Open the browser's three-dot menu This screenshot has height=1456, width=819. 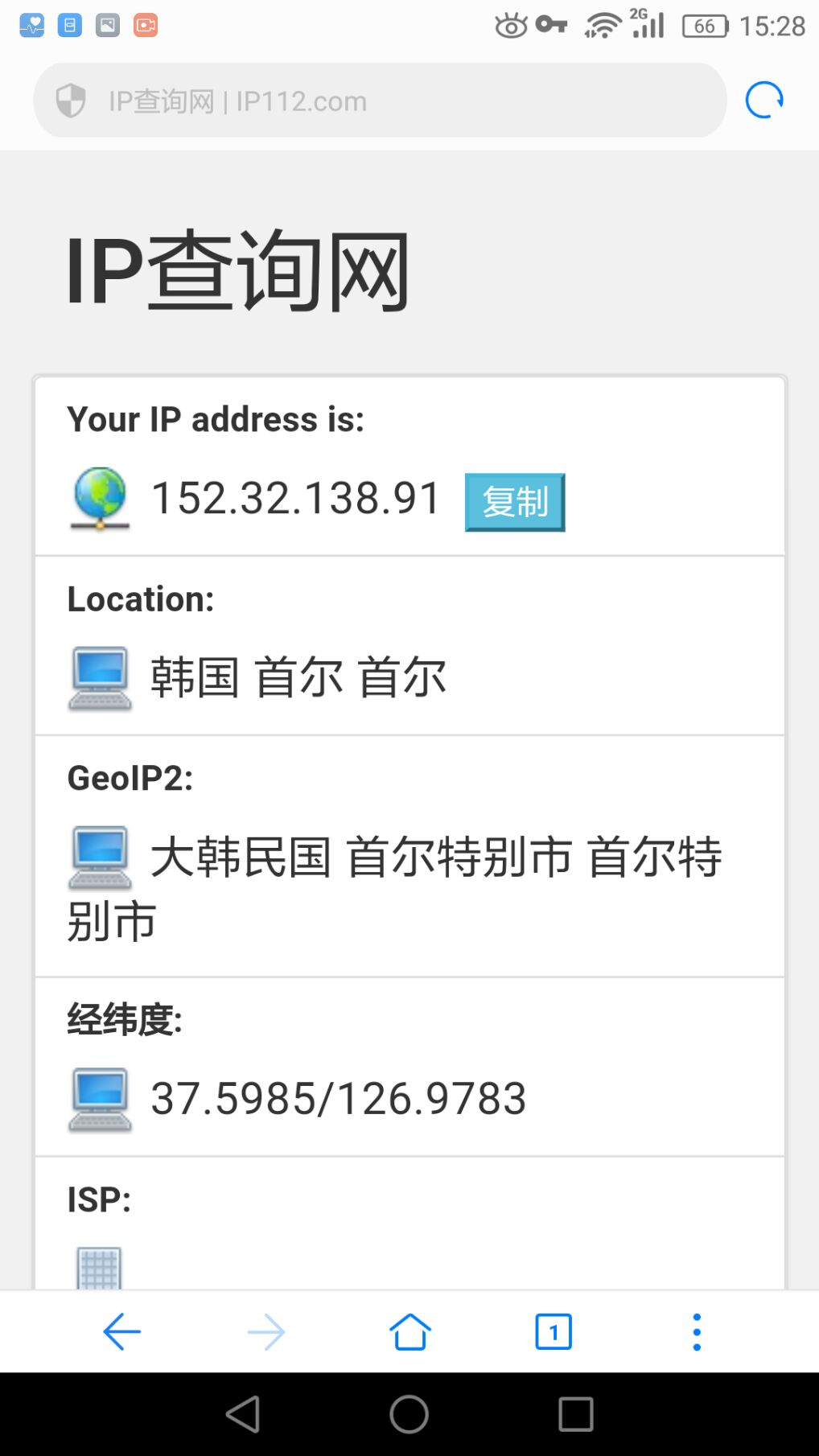coord(697,1332)
